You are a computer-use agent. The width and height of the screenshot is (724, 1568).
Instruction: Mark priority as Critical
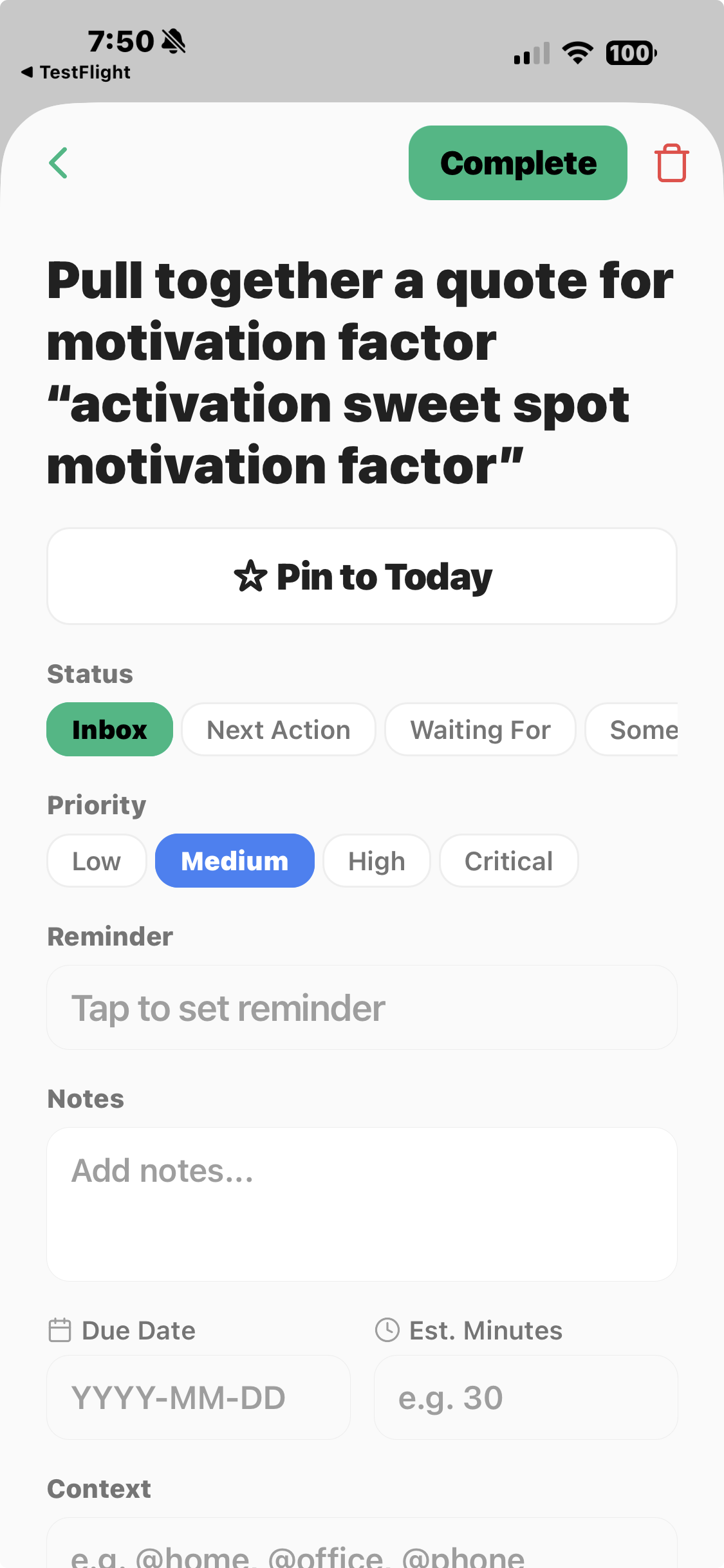[508, 861]
